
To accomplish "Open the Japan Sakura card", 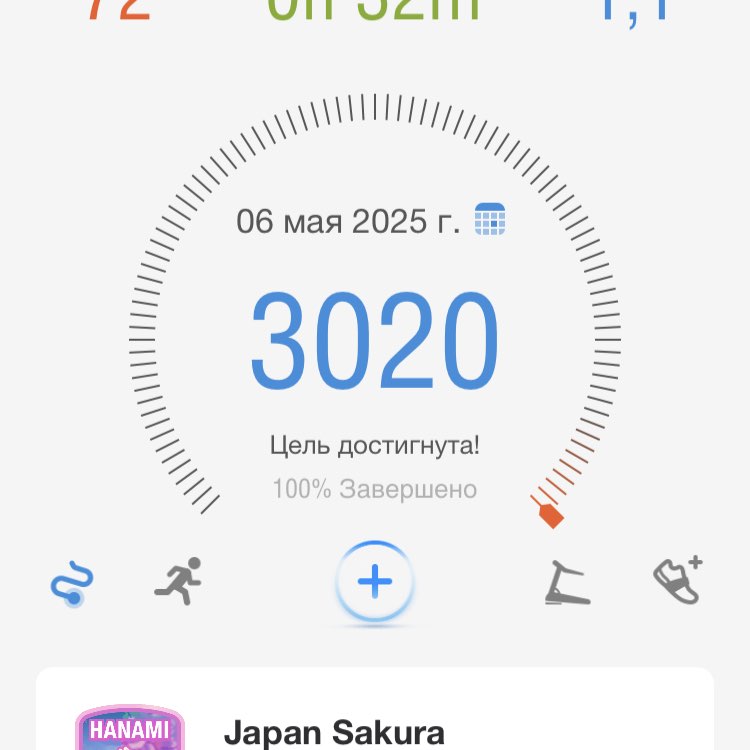I will click(x=375, y=720).
